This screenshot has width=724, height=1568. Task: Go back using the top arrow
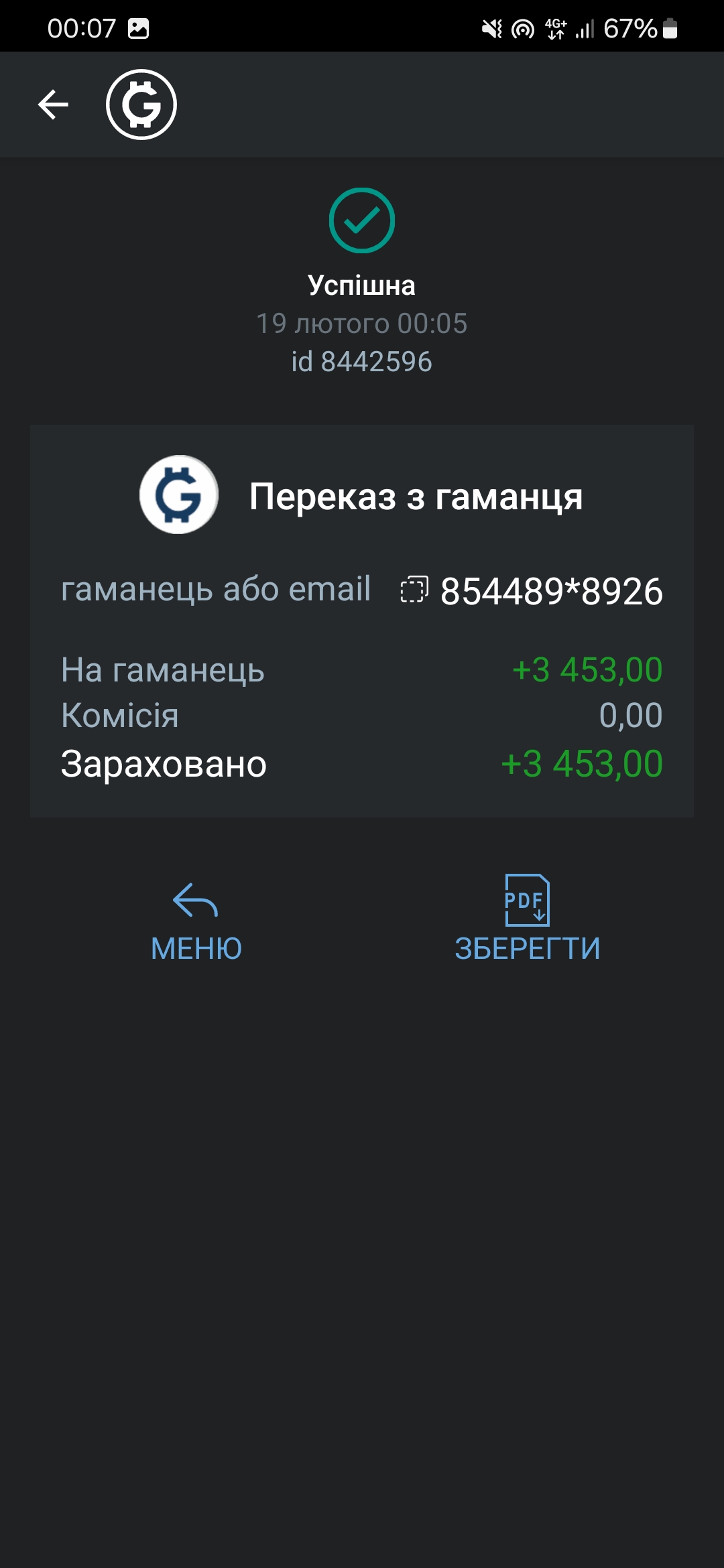tap(53, 105)
